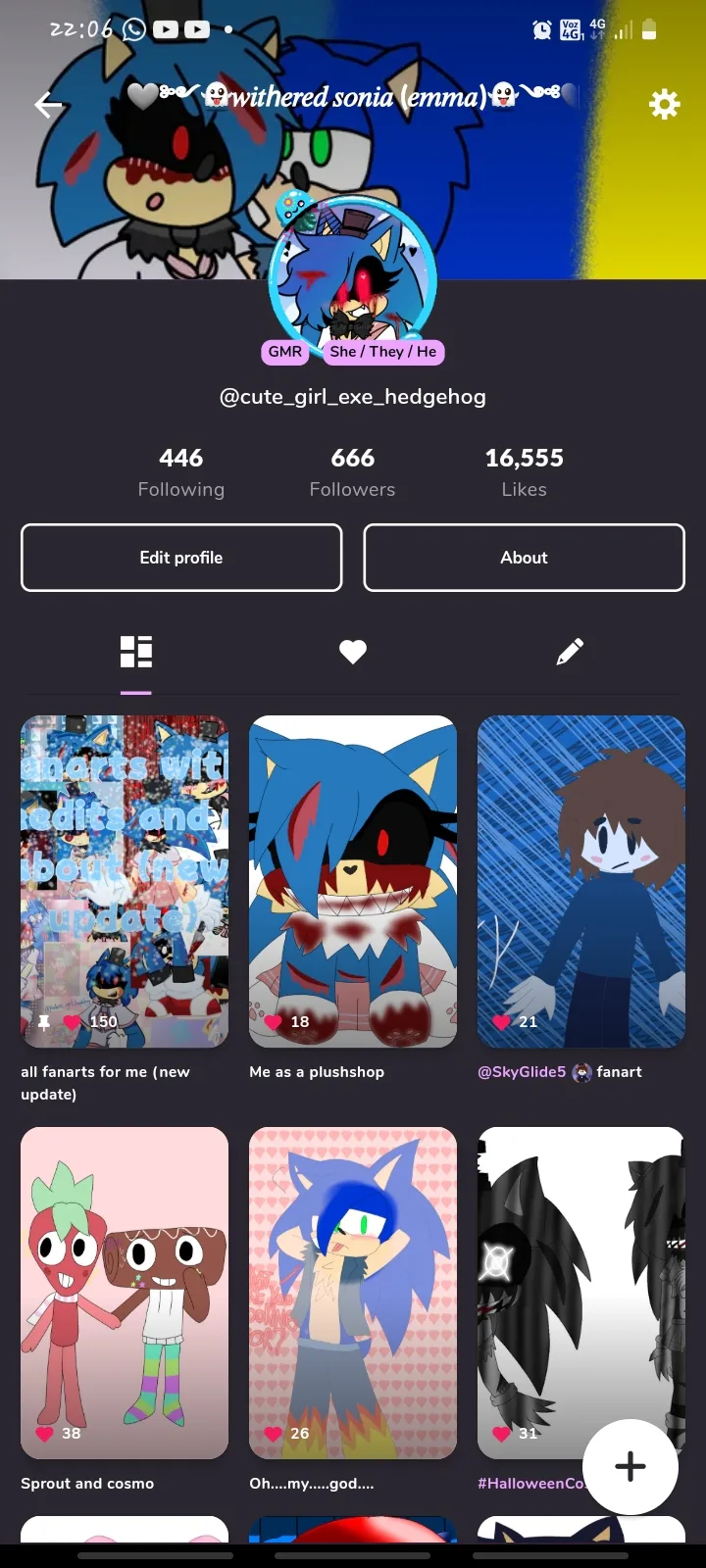Open the 'Sprout and cosmo' post
The image size is (706, 1568).
coord(125,1293)
